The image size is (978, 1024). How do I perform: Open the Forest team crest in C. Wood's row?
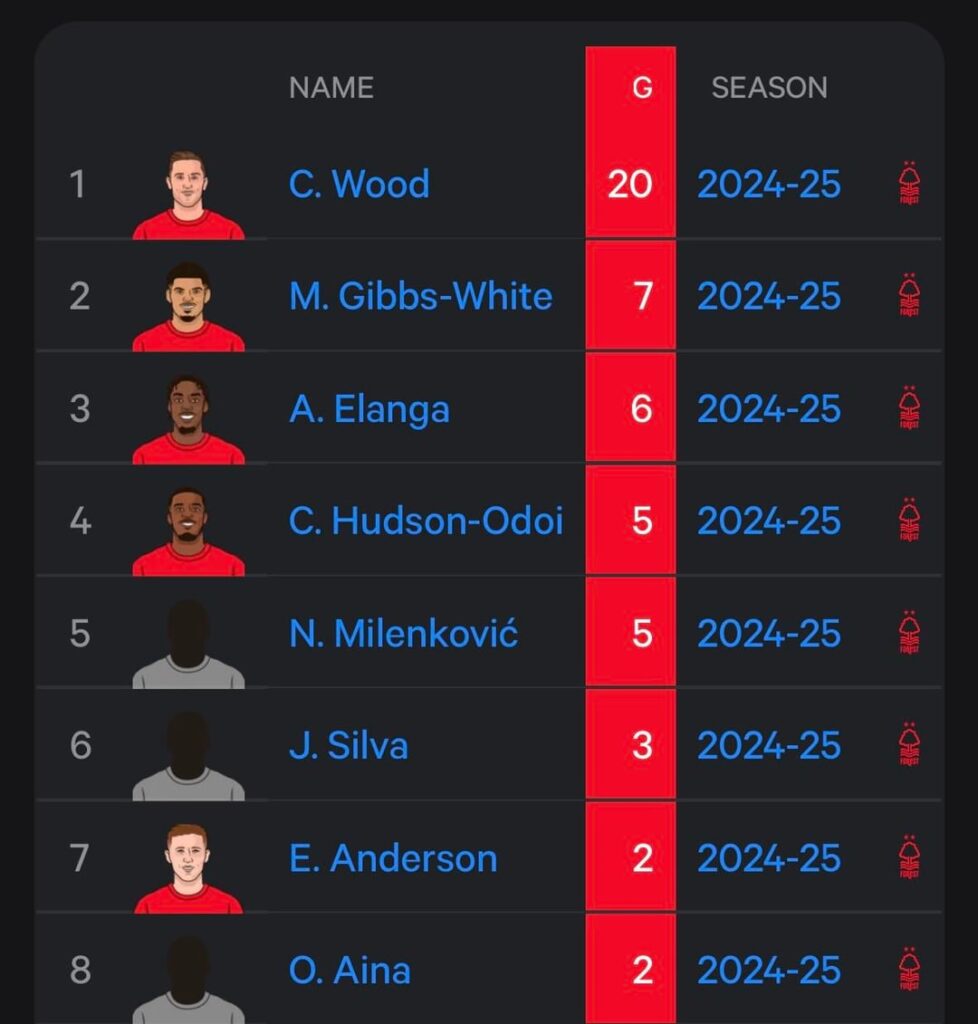908,183
